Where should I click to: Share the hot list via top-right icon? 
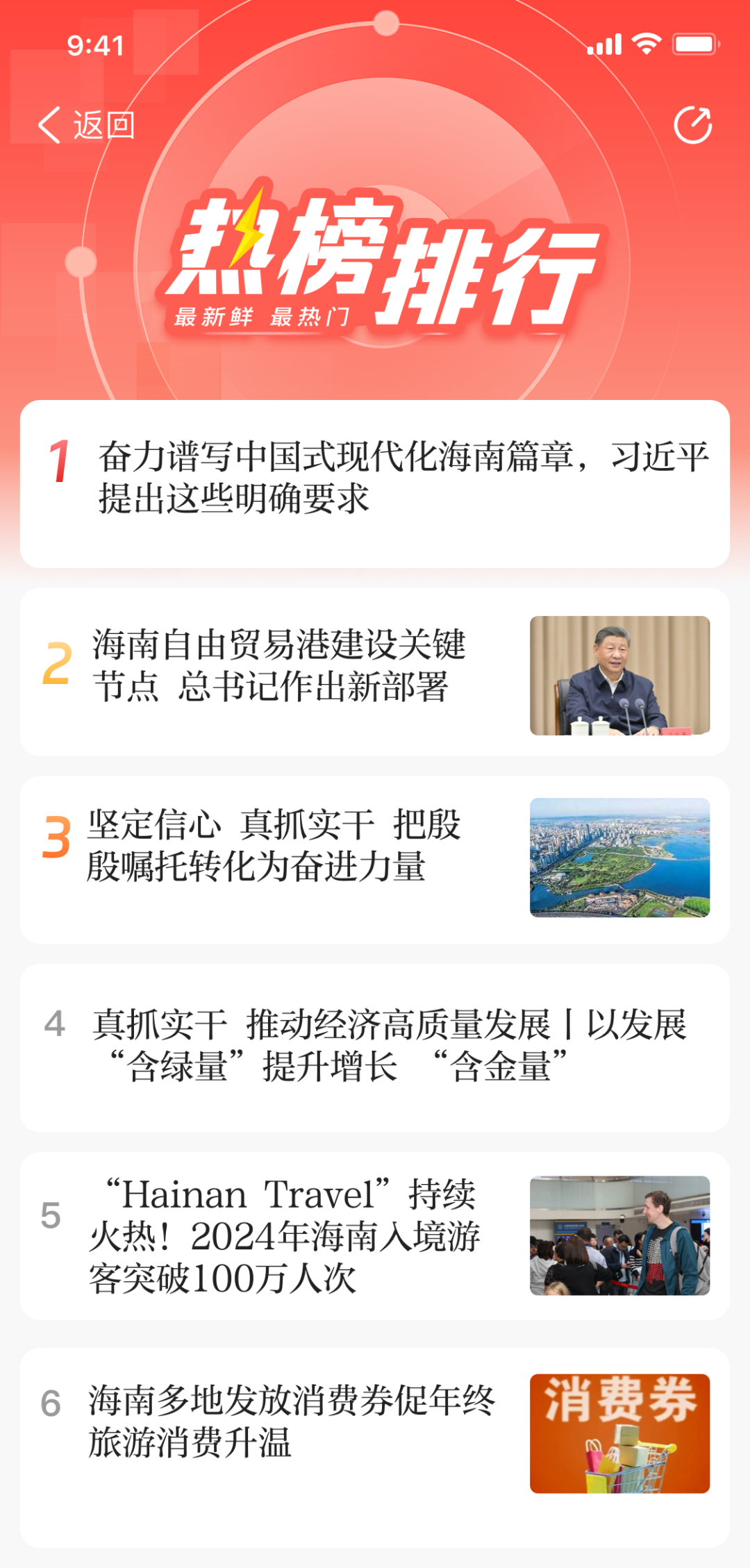692,126
